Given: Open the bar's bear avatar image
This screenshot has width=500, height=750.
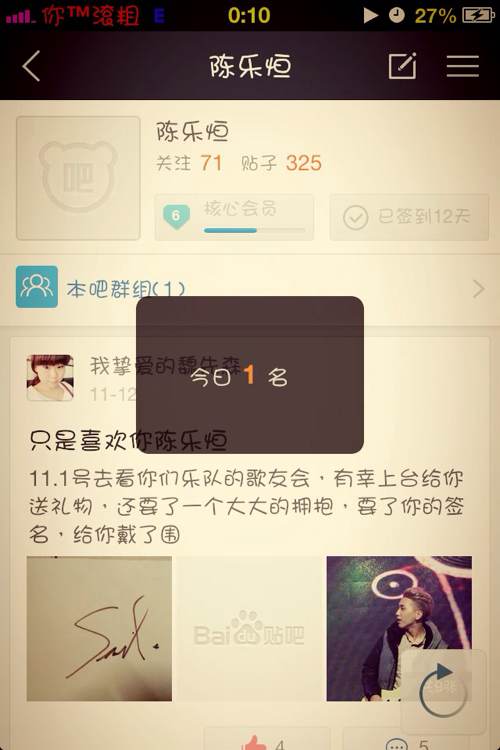Looking at the screenshot, I should pyautogui.click(x=78, y=178).
